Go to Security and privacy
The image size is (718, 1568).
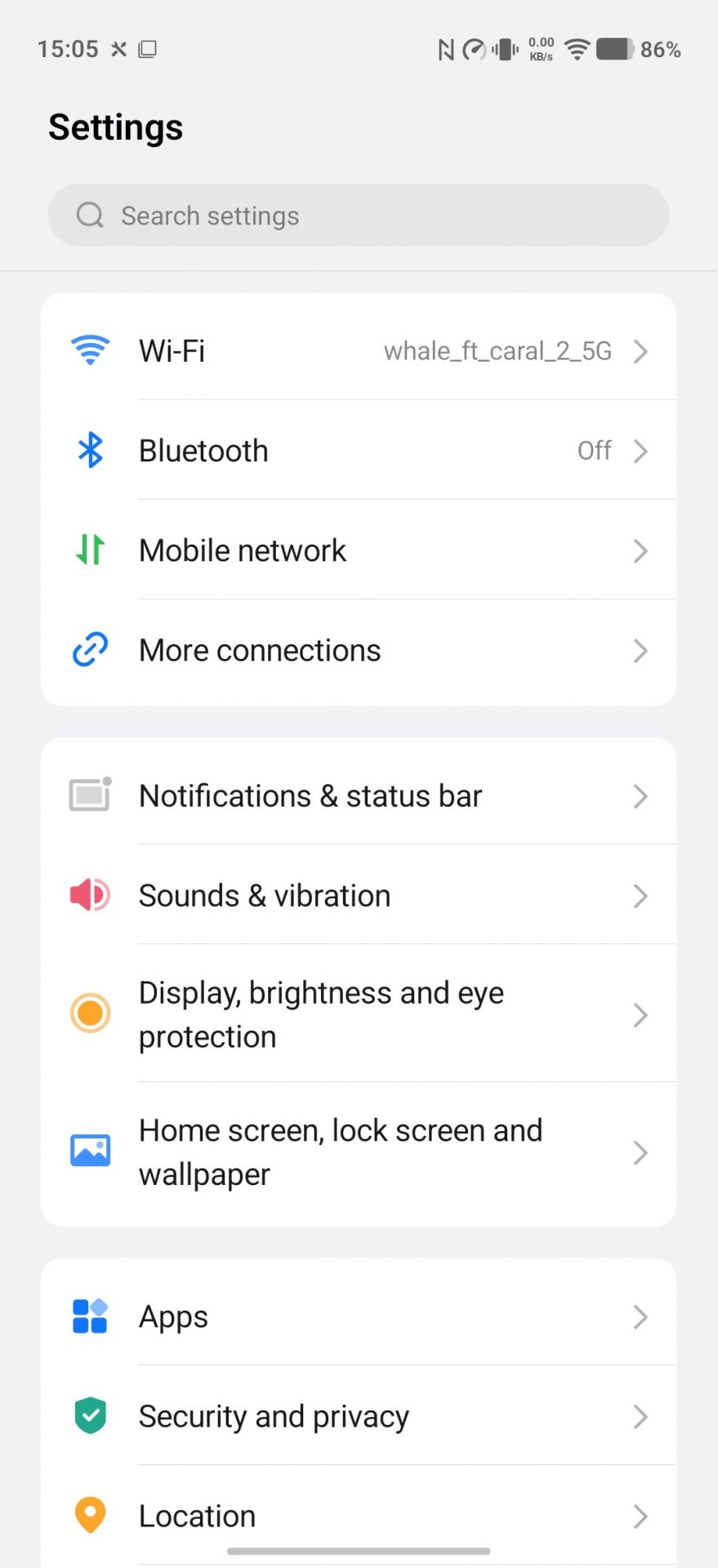(358, 1416)
